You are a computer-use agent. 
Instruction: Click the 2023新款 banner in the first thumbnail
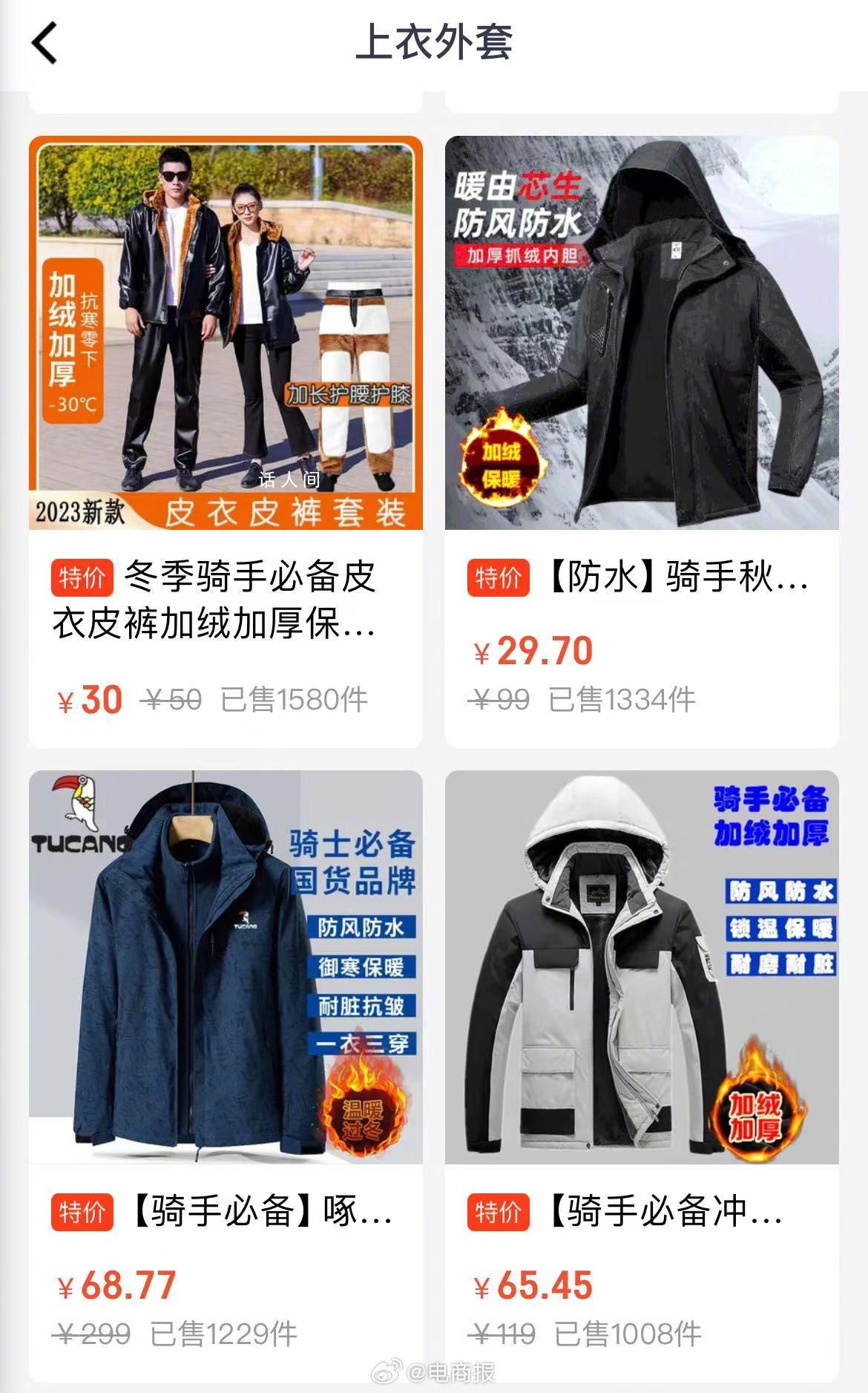(79, 511)
